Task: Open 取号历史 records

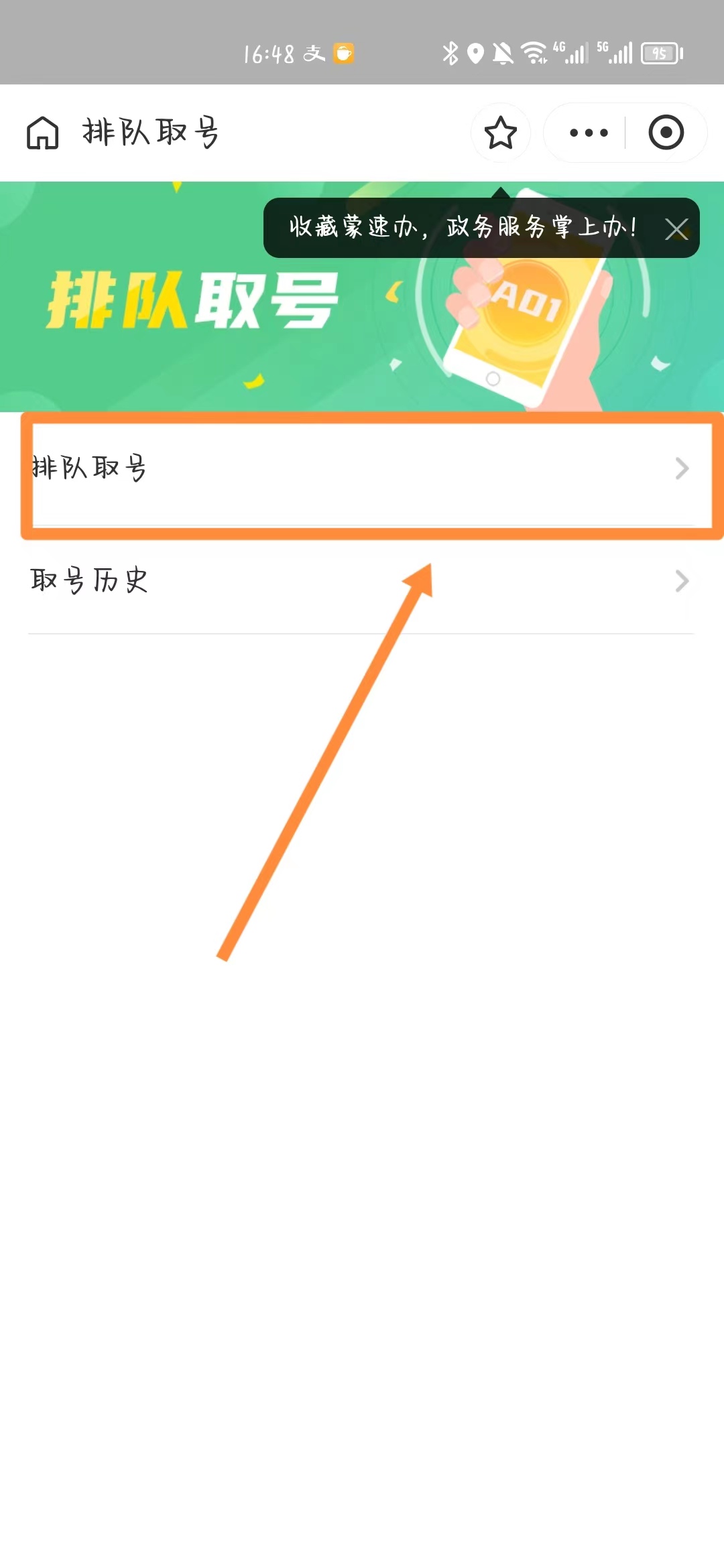Action: [362, 580]
